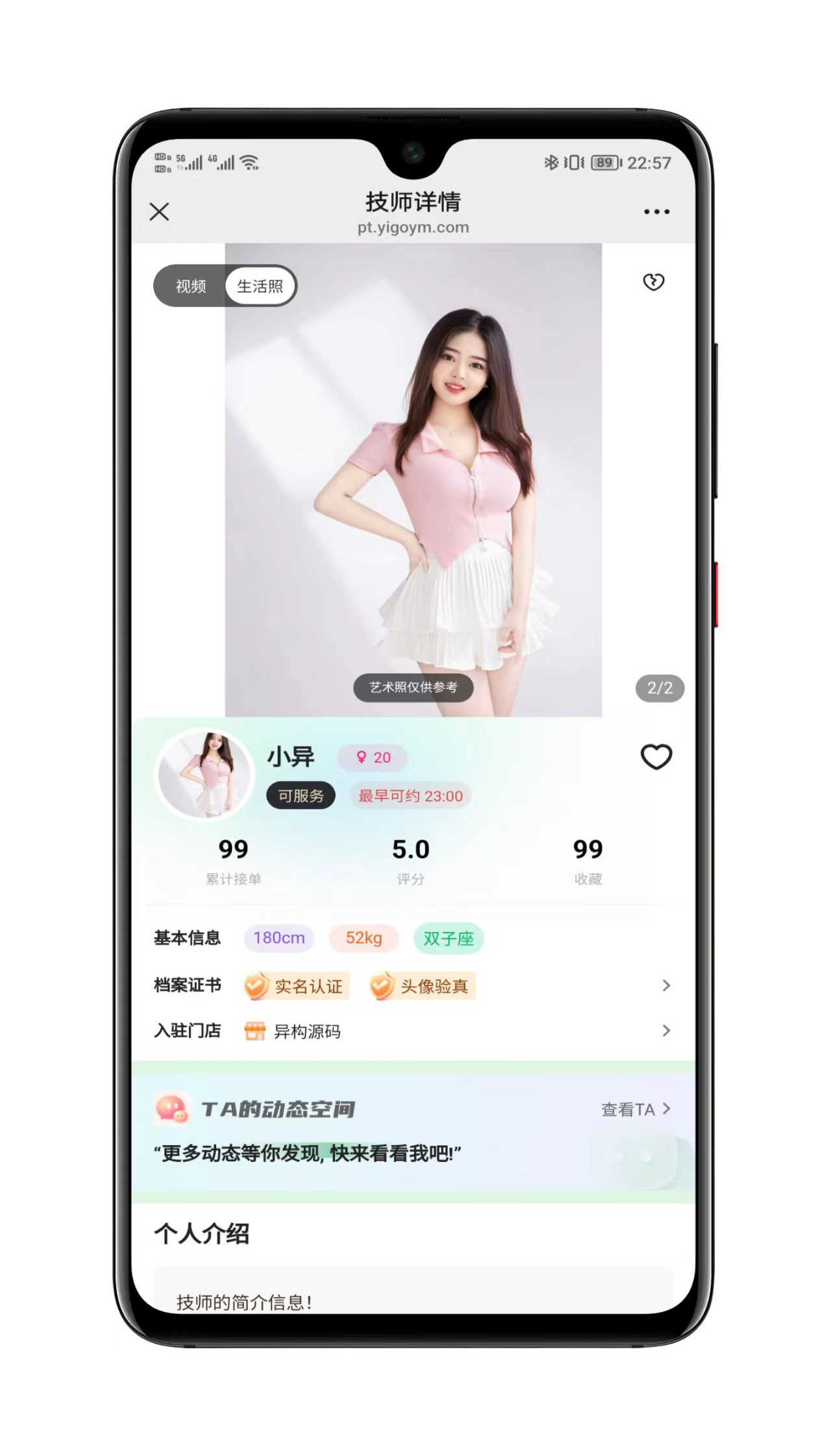View the main 生活照 photo
This screenshot has height=1456, width=831.
pos(413,480)
